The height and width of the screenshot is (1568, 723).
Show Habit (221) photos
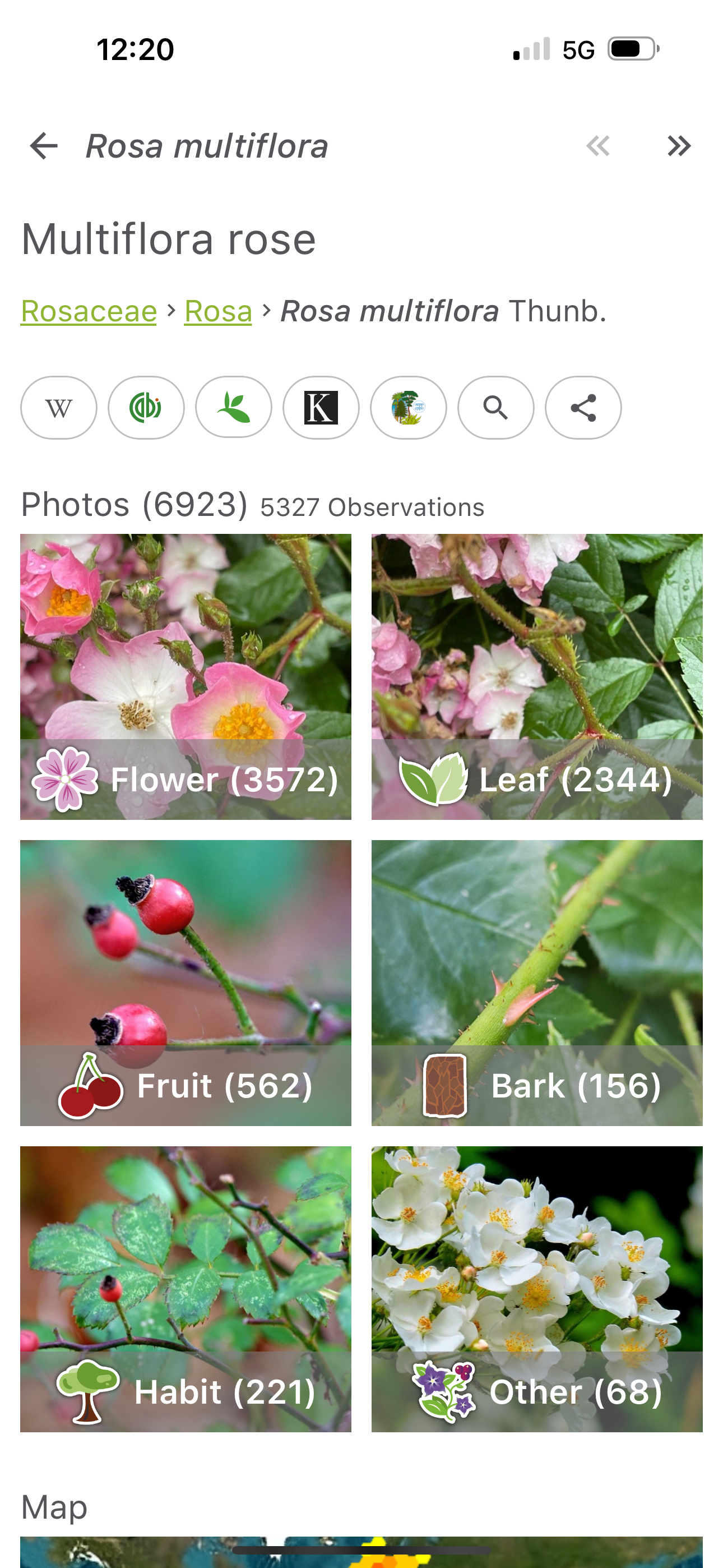pos(186,1289)
